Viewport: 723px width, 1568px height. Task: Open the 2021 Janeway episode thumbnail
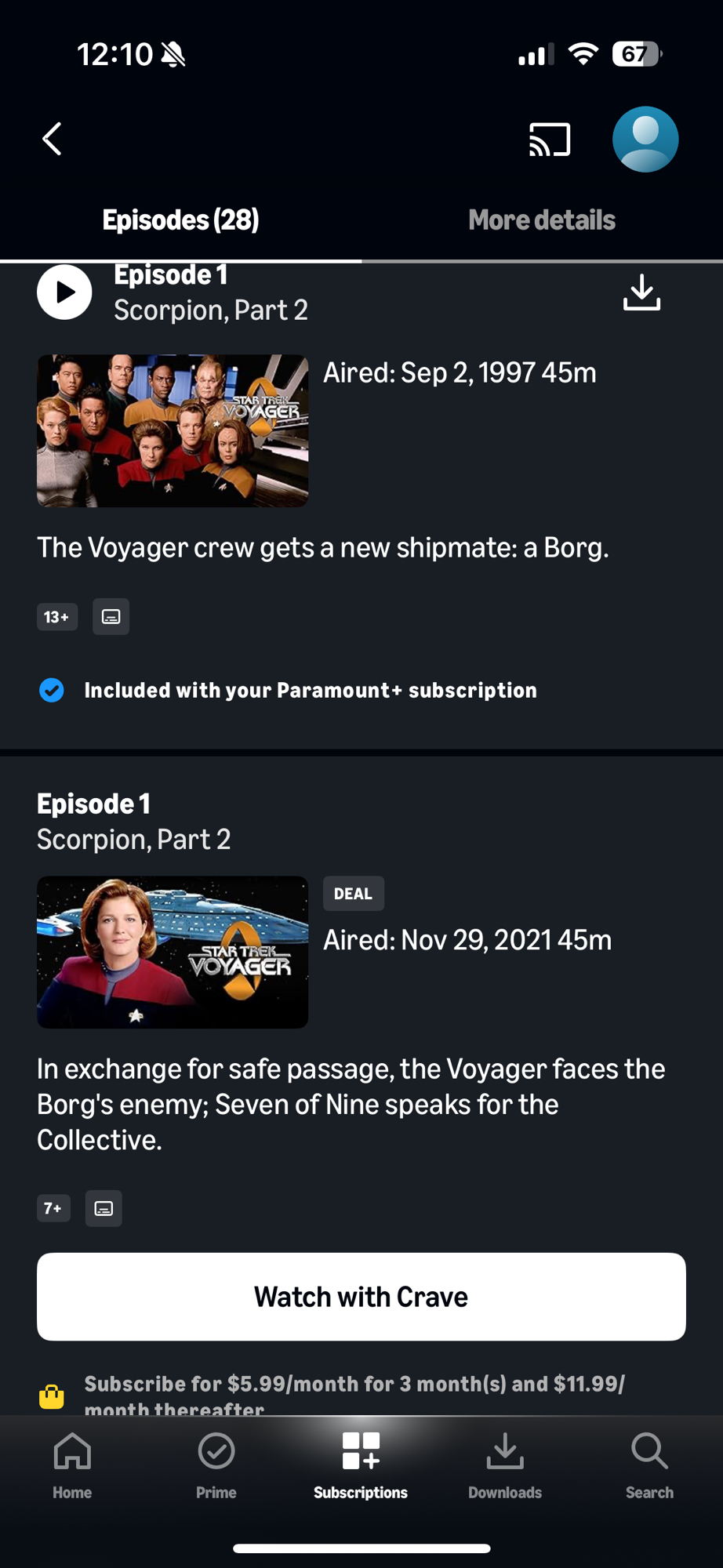[x=173, y=952]
